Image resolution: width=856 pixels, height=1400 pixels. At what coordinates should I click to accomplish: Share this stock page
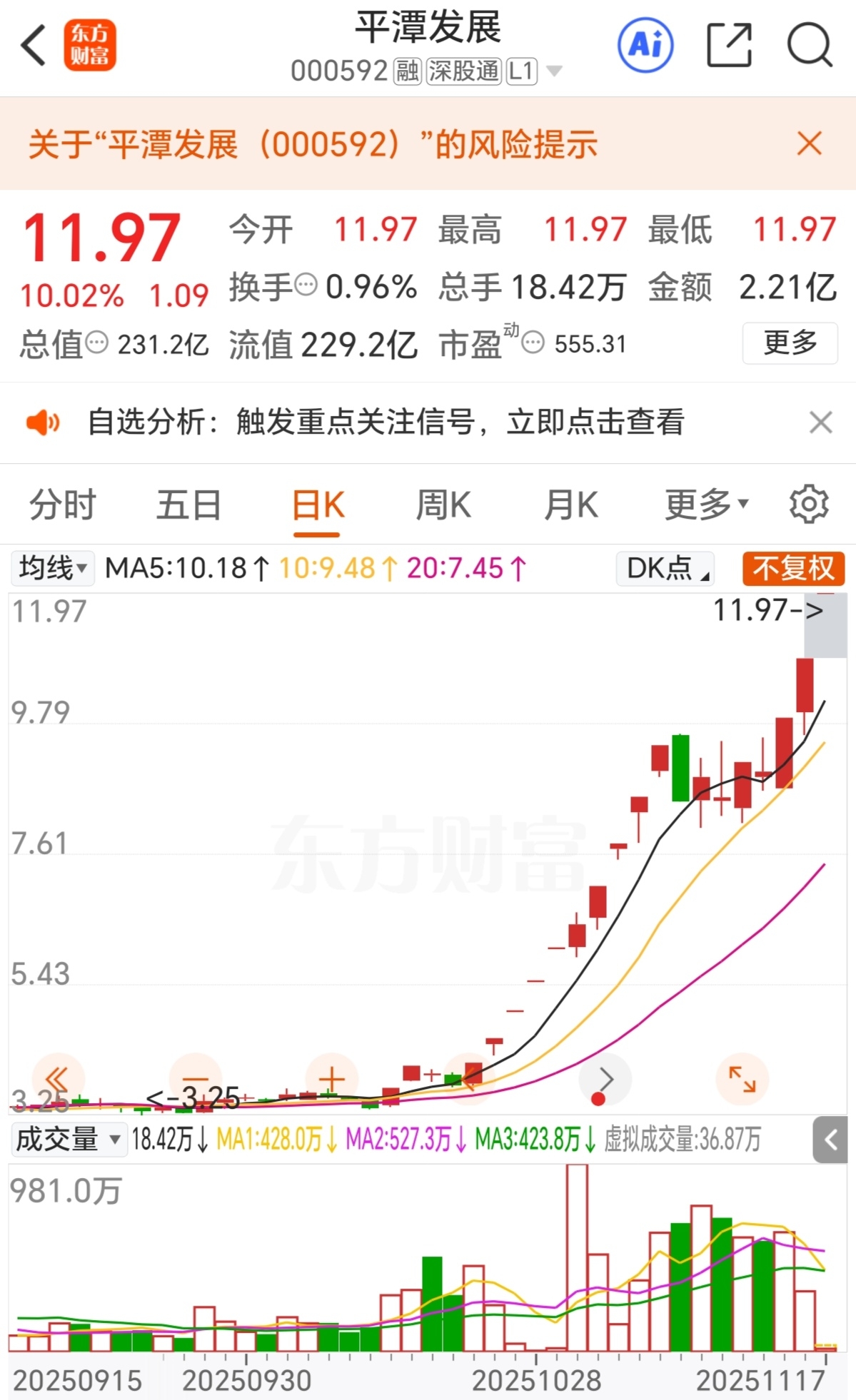pyautogui.click(x=729, y=46)
